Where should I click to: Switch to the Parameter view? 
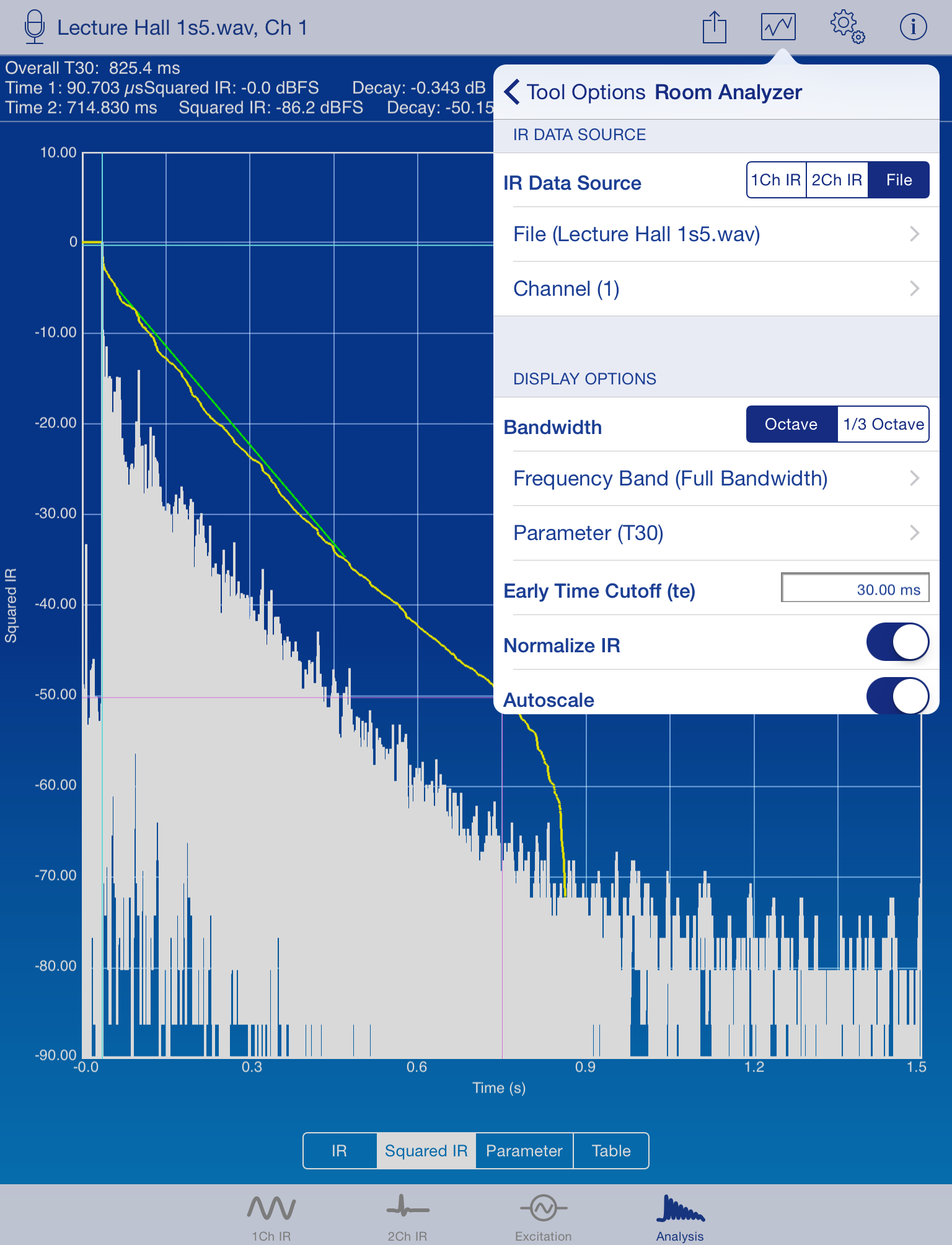tap(524, 1151)
